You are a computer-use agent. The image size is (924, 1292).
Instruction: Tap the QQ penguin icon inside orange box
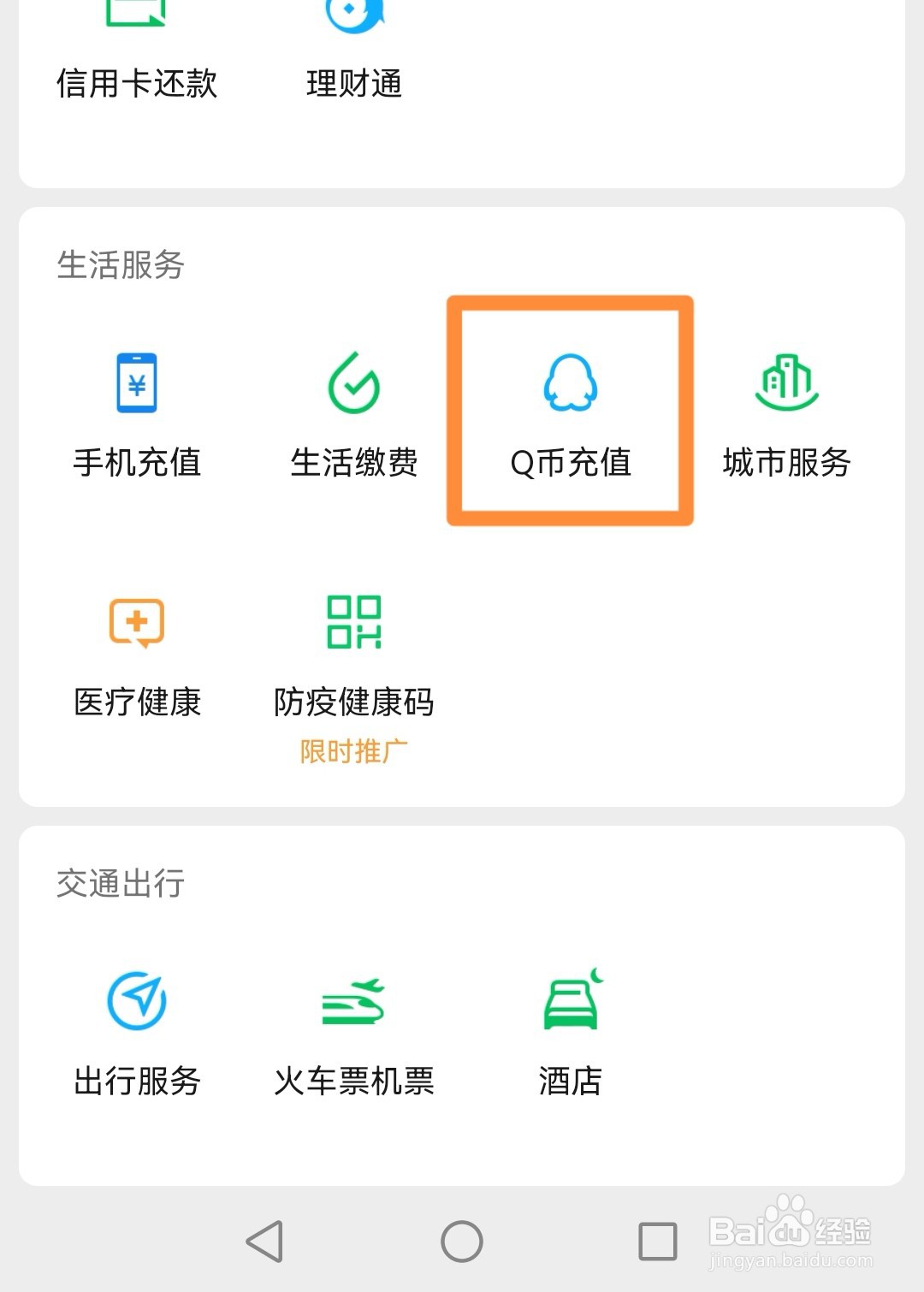pos(569,383)
